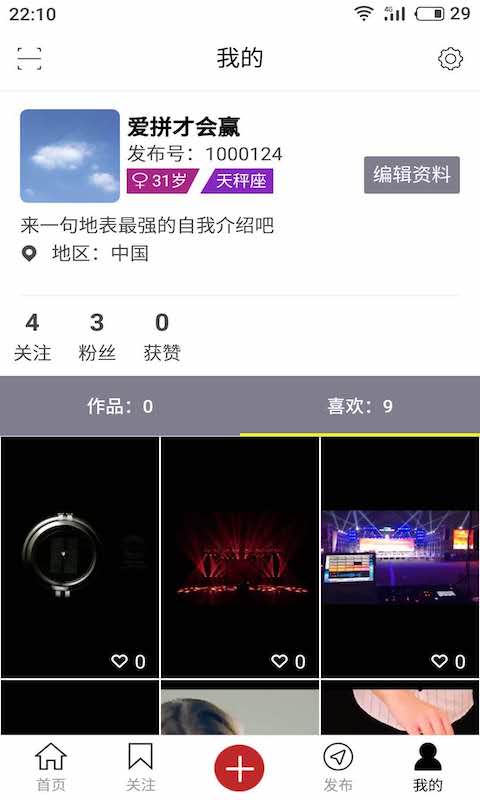The width and height of the screenshot is (480, 800).
Task: Go to the 首页 home tab
Action: click(x=50, y=767)
